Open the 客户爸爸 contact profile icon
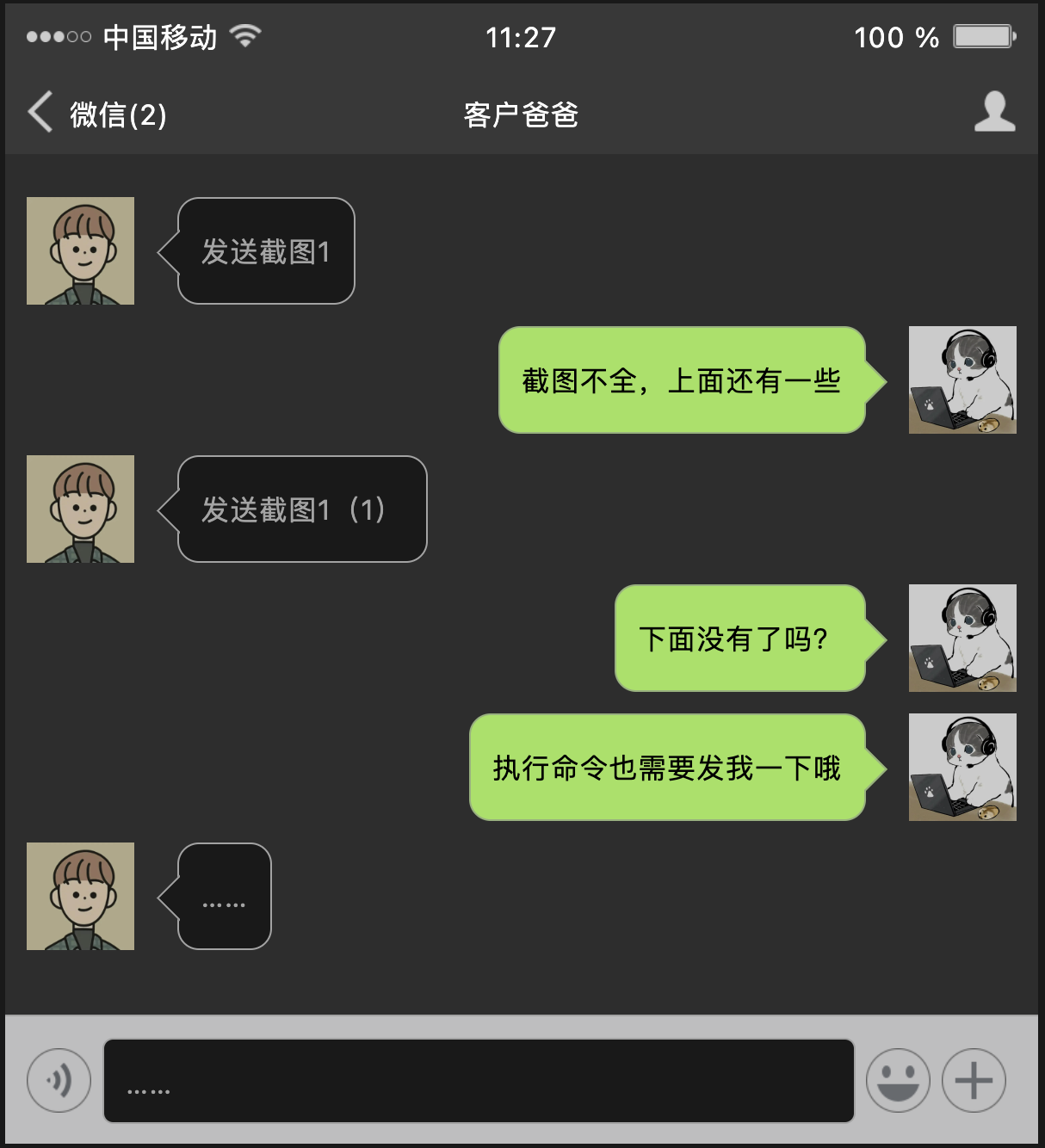Viewport: 1045px width, 1148px height. coord(994,112)
